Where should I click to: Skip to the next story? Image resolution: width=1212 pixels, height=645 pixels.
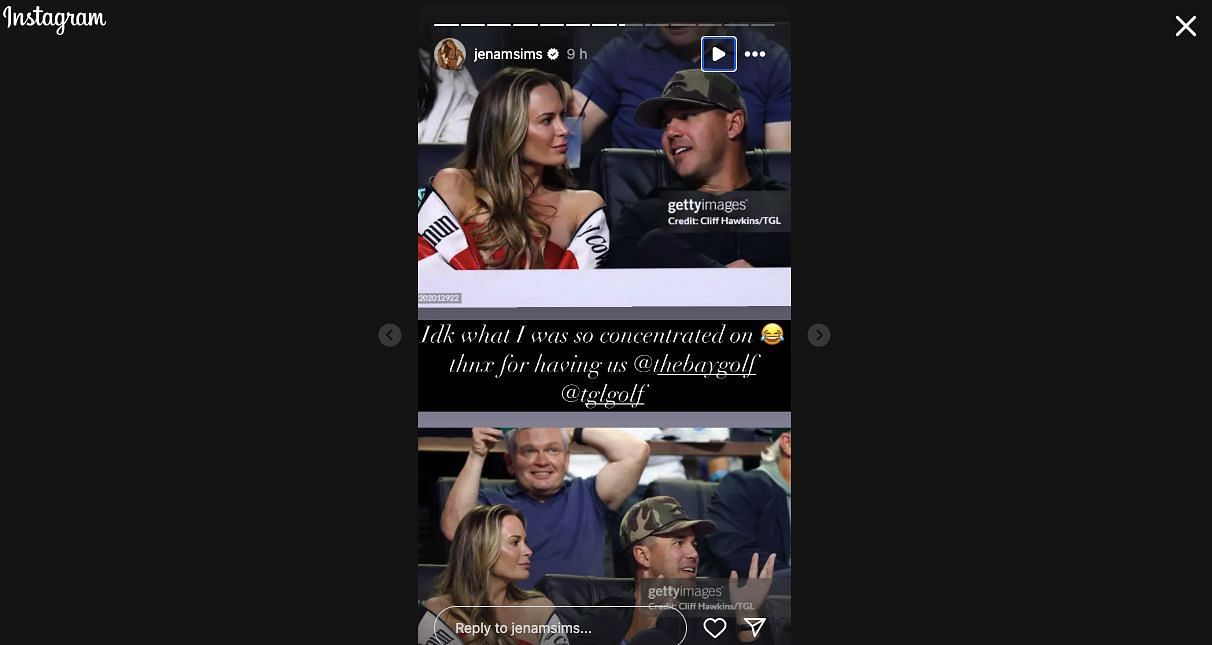click(818, 335)
